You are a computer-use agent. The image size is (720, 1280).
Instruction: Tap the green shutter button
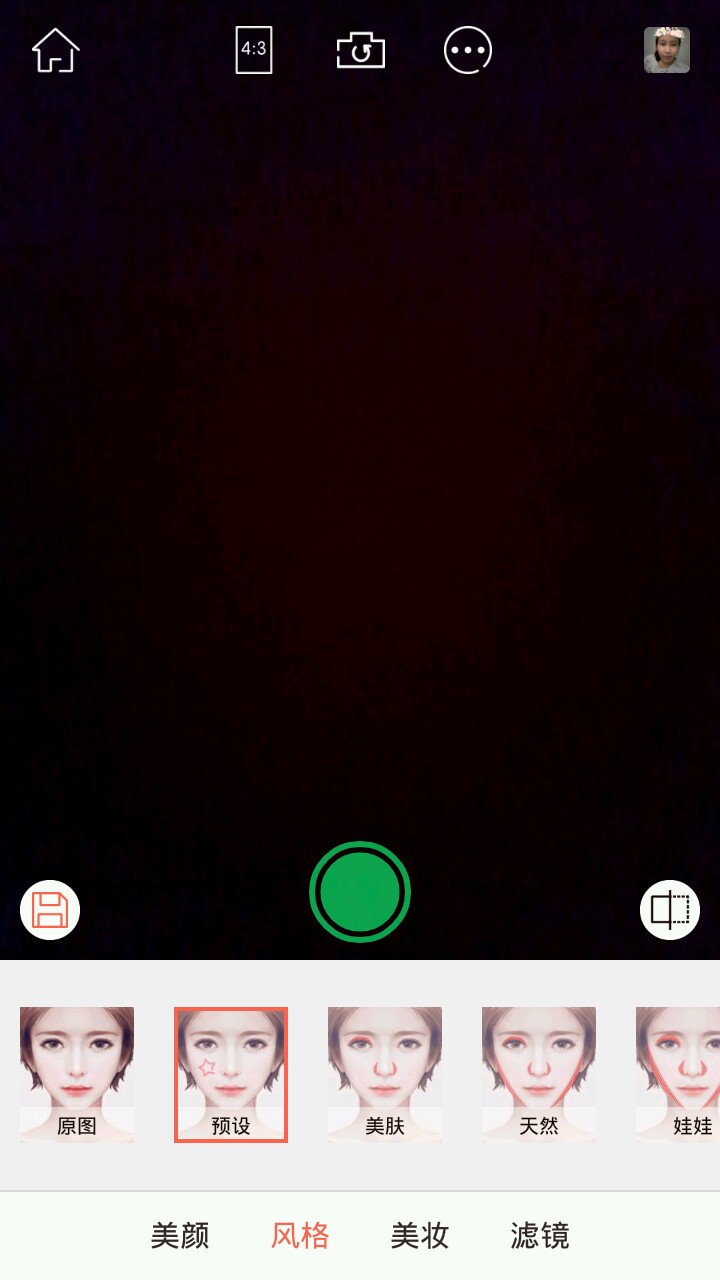tap(360, 891)
